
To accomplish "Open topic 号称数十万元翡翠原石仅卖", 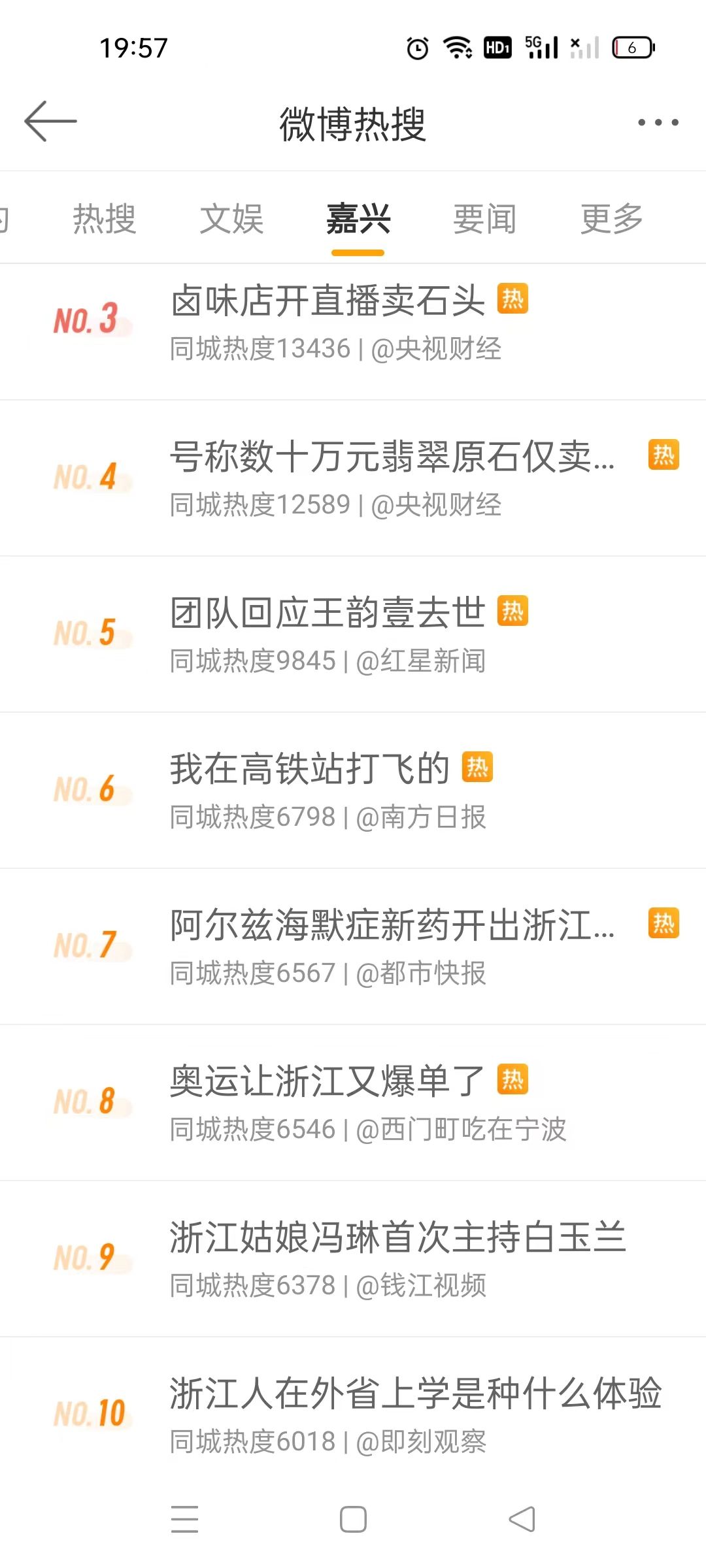I will pos(353,478).
